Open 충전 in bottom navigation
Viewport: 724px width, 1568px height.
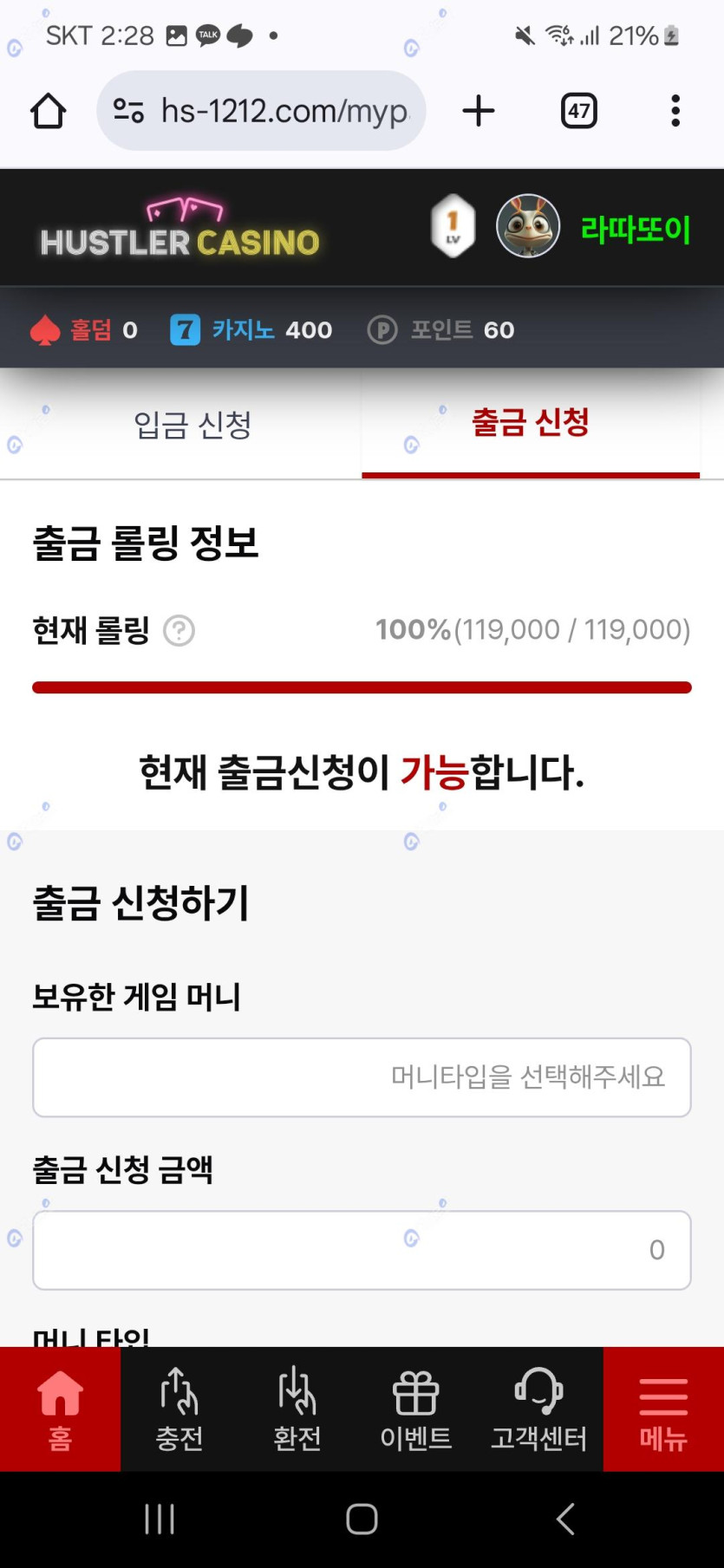(x=179, y=1409)
